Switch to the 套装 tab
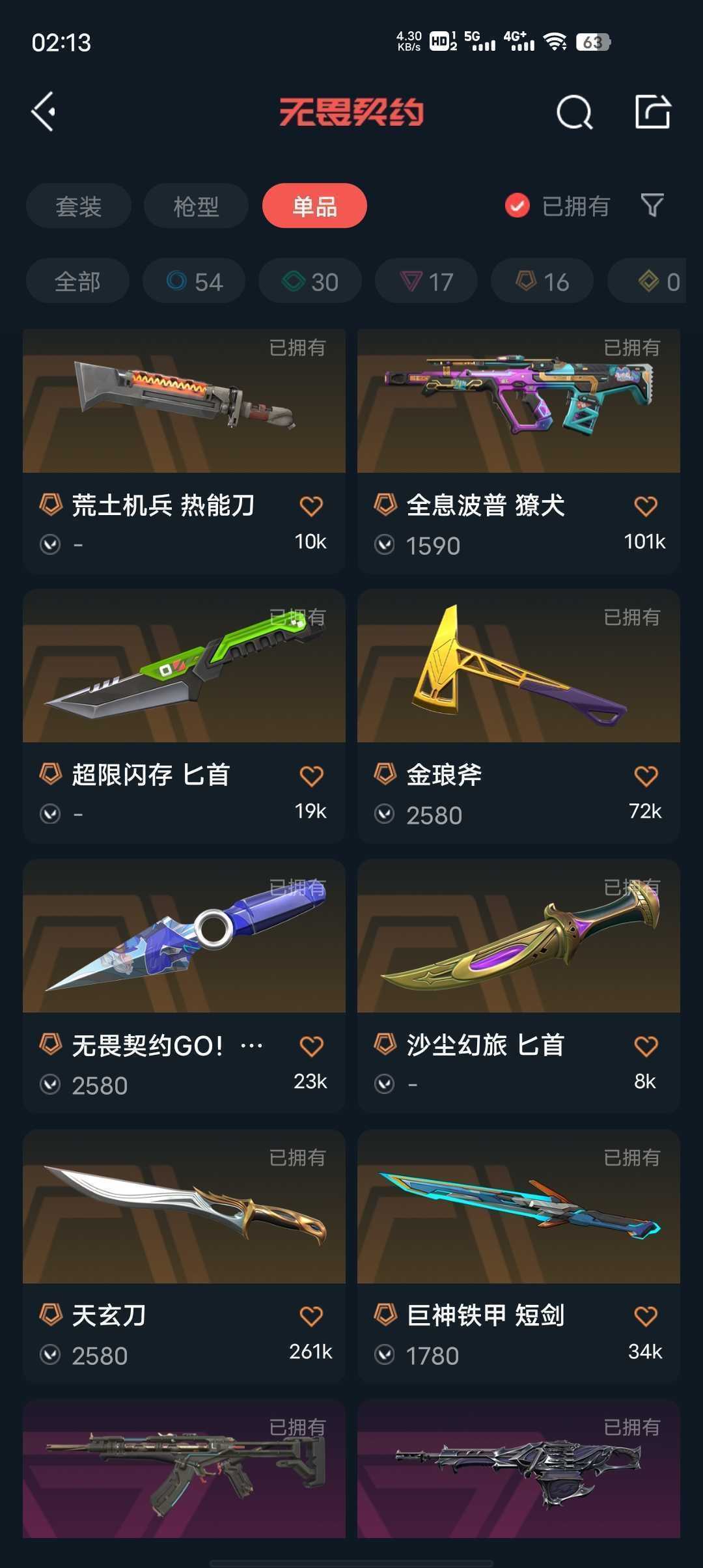The width and height of the screenshot is (703, 1568). coord(78,206)
